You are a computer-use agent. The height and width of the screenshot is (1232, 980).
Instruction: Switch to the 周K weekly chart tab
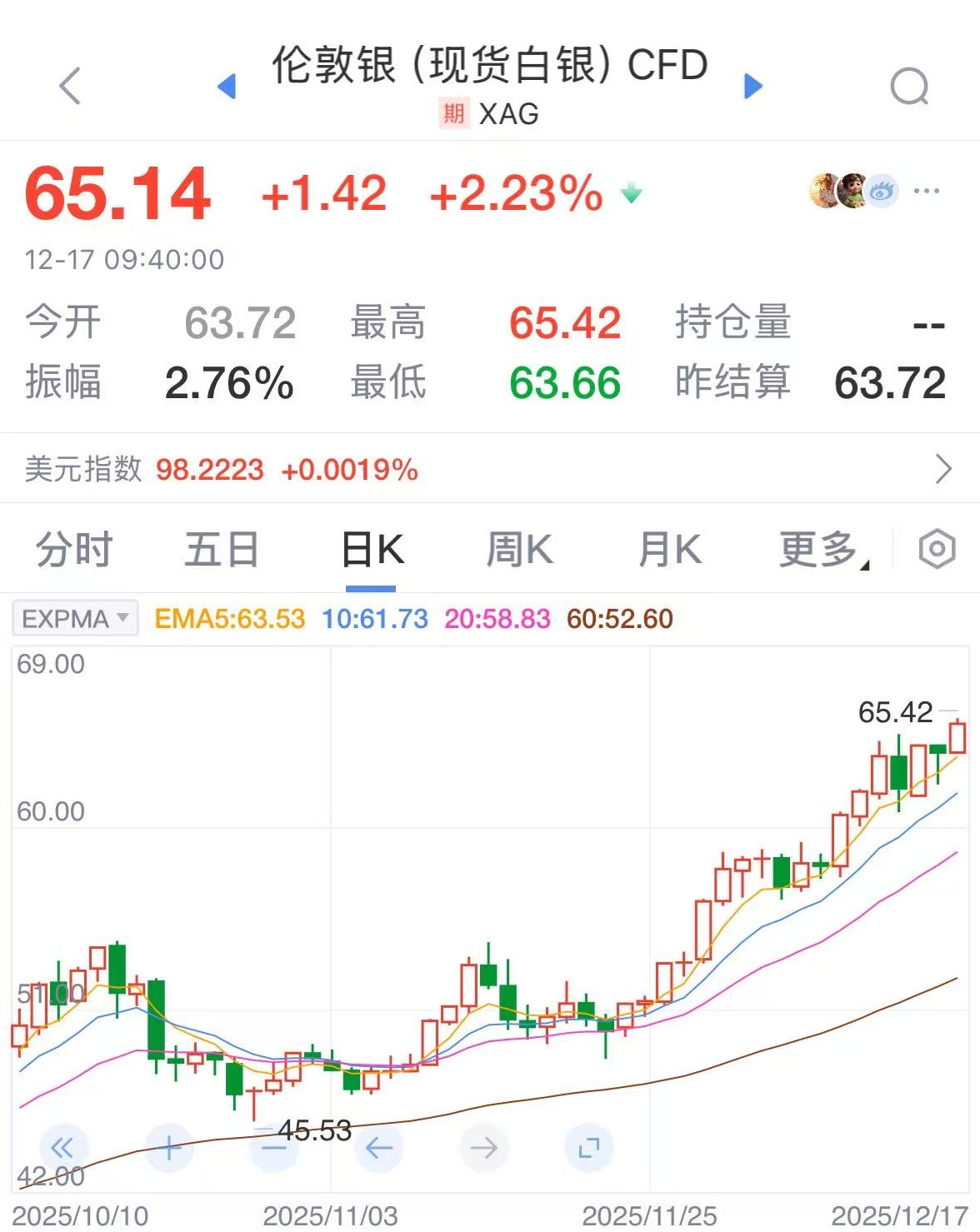click(520, 548)
